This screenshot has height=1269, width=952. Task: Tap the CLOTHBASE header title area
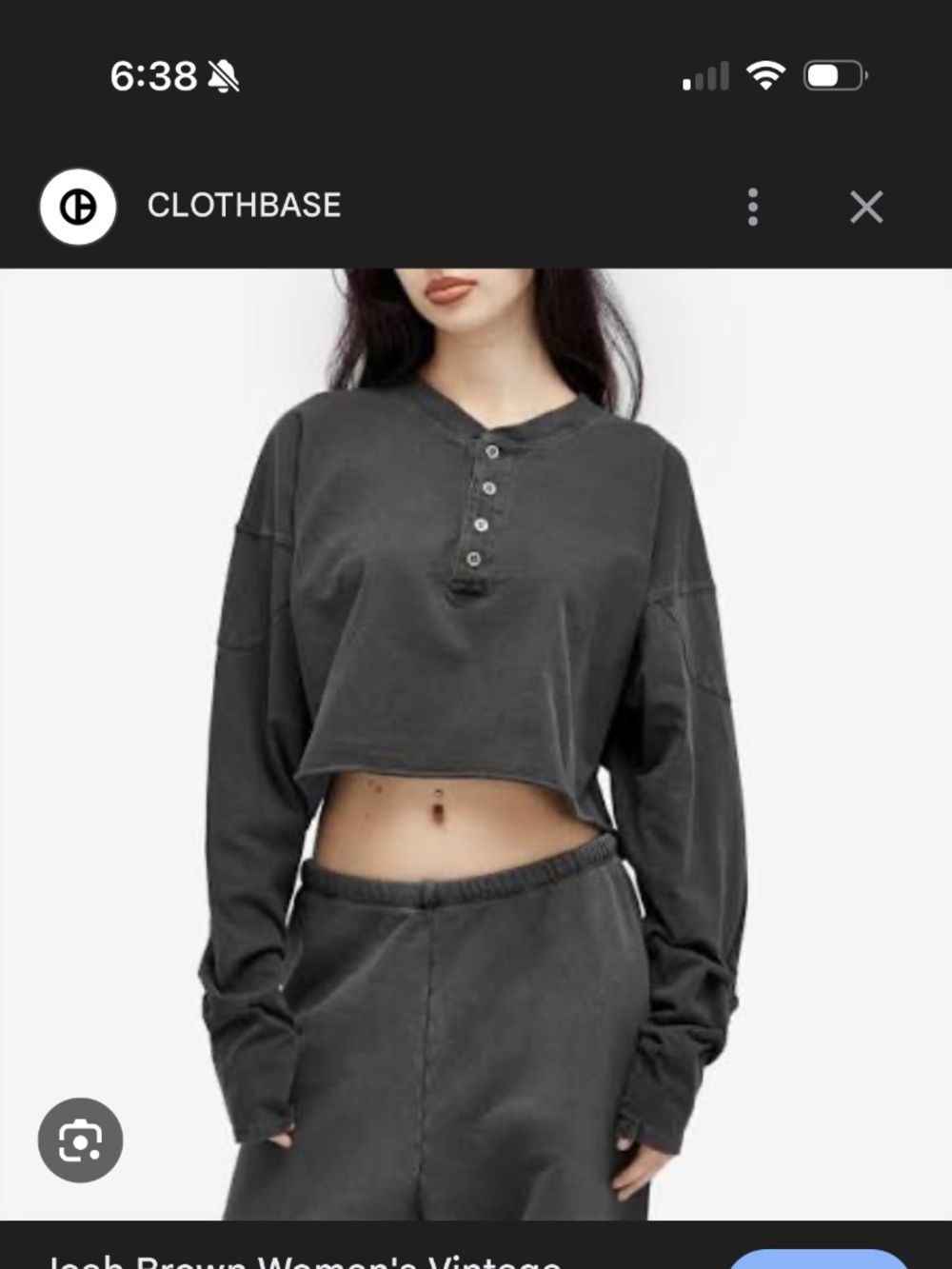[x=244, y=206]
